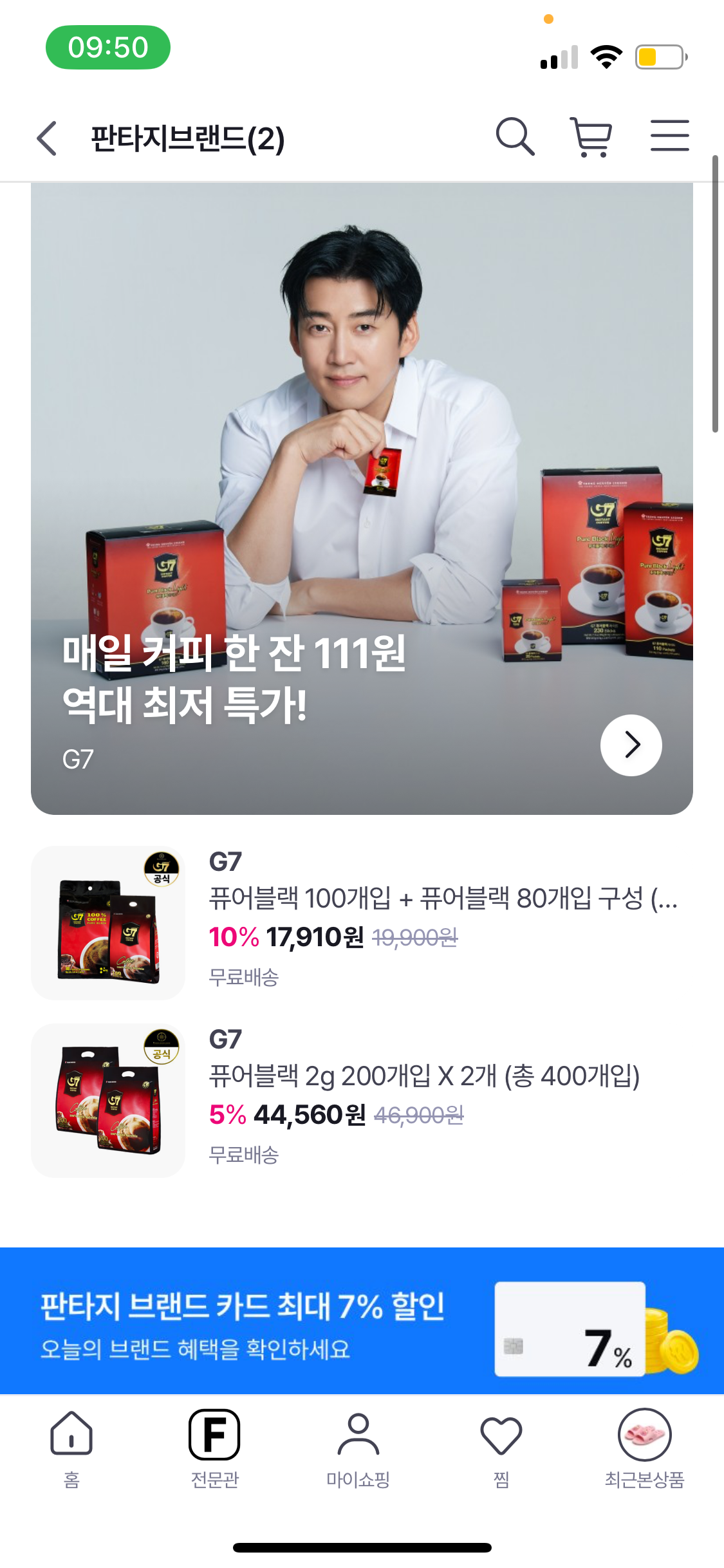Open the shopping cart
Screen dimensions: 724x1568
(x=591, y=136)
